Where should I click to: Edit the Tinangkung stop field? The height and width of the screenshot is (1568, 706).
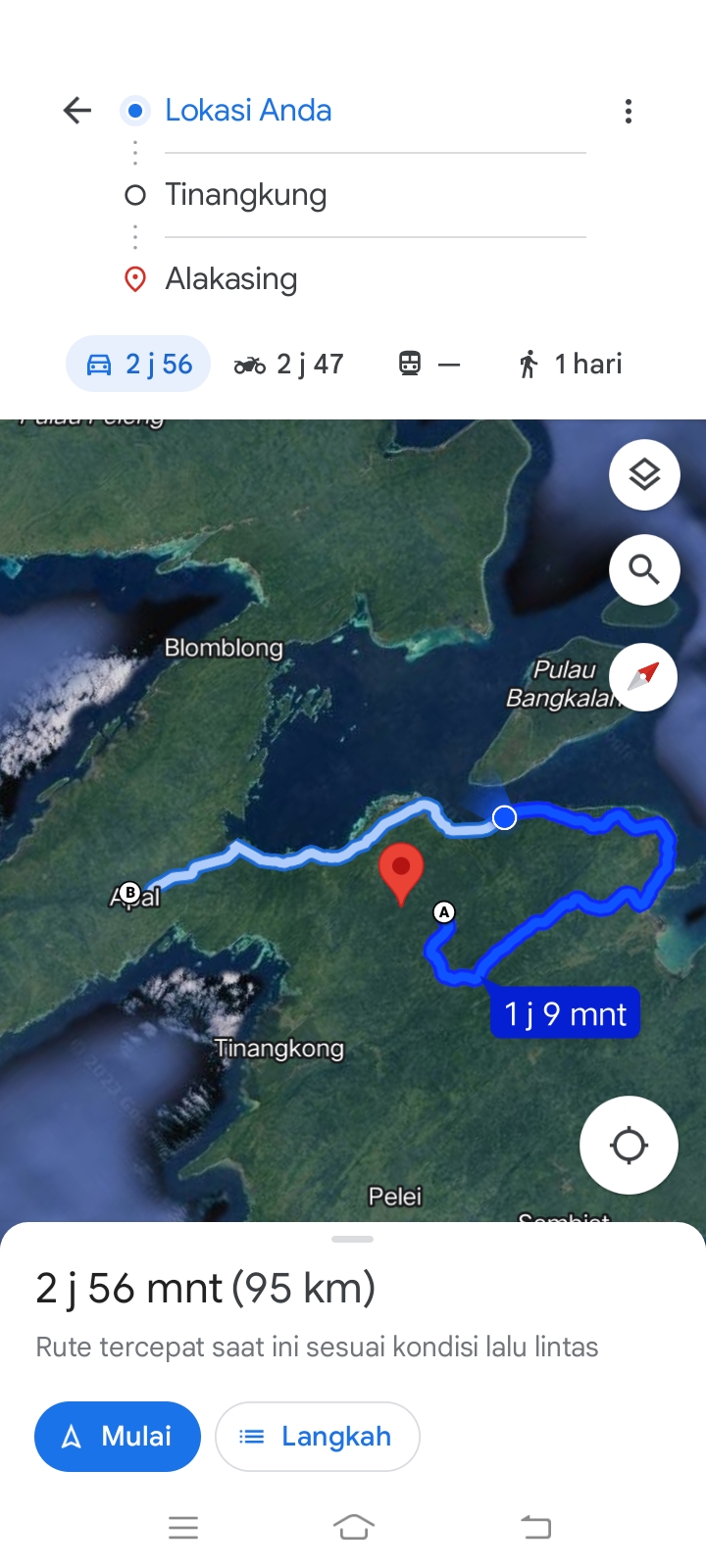(x=375, y=195)
